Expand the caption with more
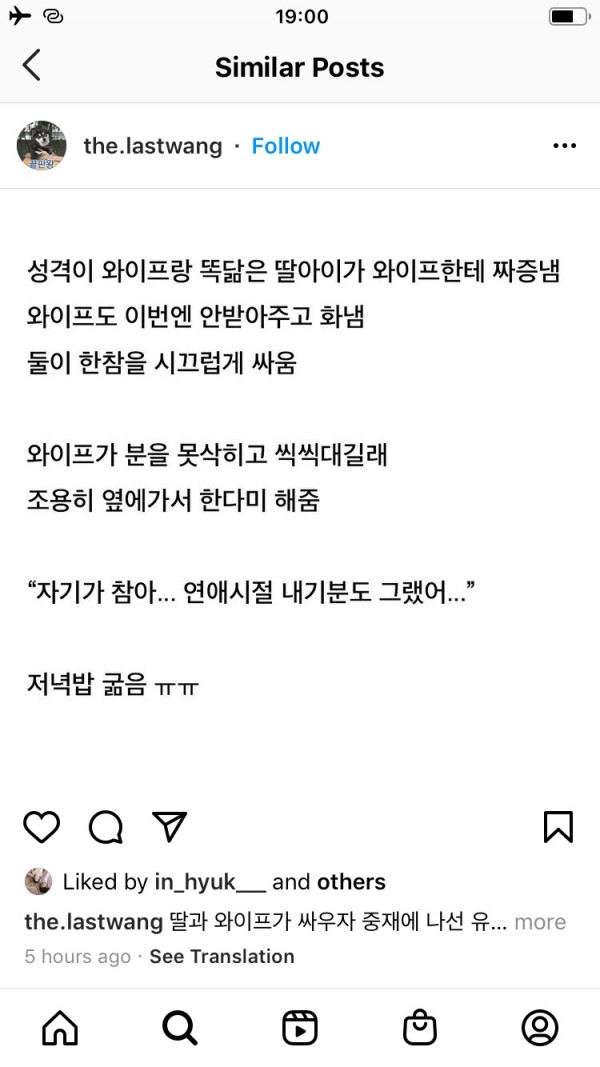Image resolution: width=600 pixels, height=1067 pixels. point(540,922)
